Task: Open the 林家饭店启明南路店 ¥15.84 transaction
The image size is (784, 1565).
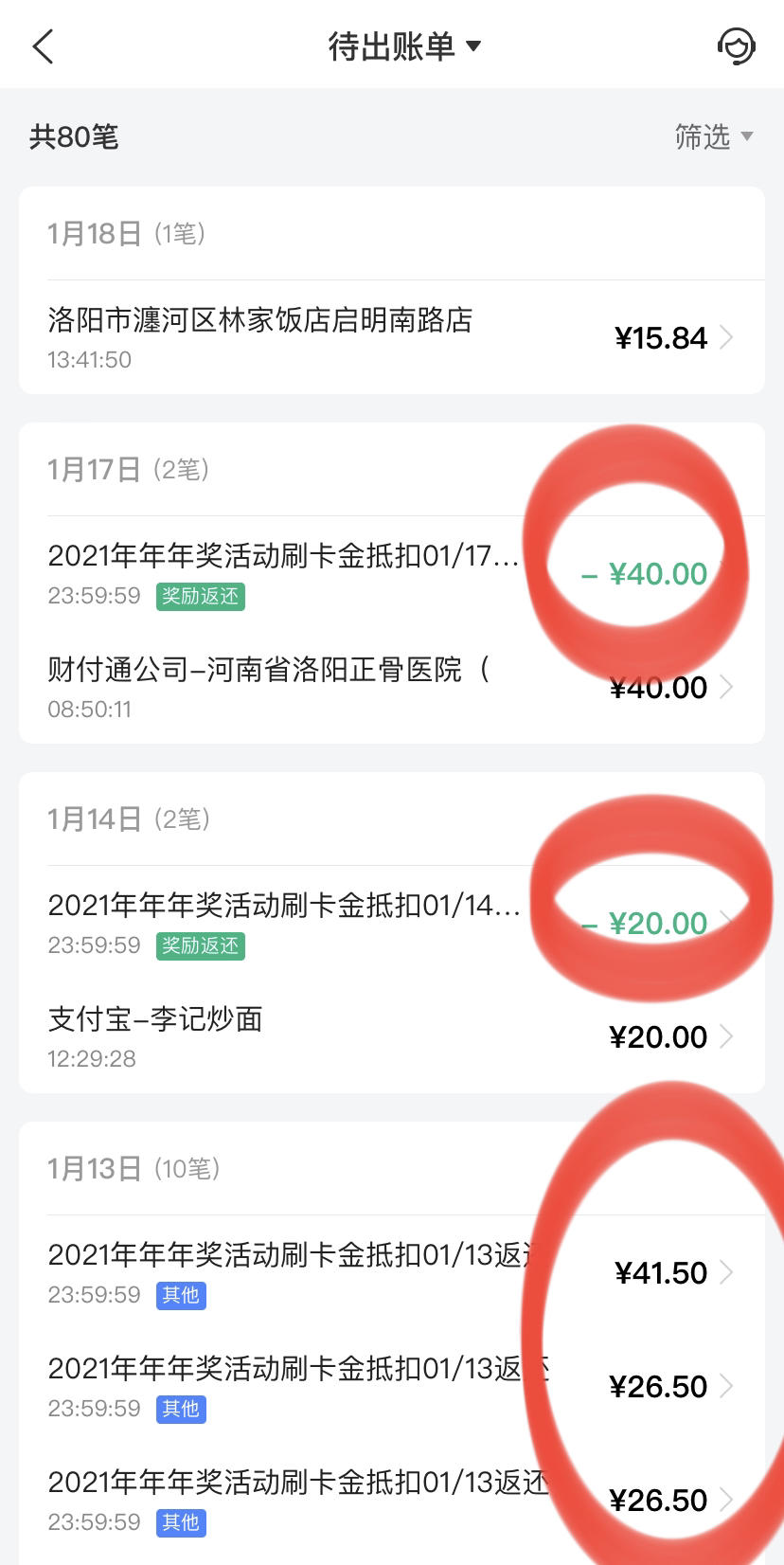Action: [392, 337]
